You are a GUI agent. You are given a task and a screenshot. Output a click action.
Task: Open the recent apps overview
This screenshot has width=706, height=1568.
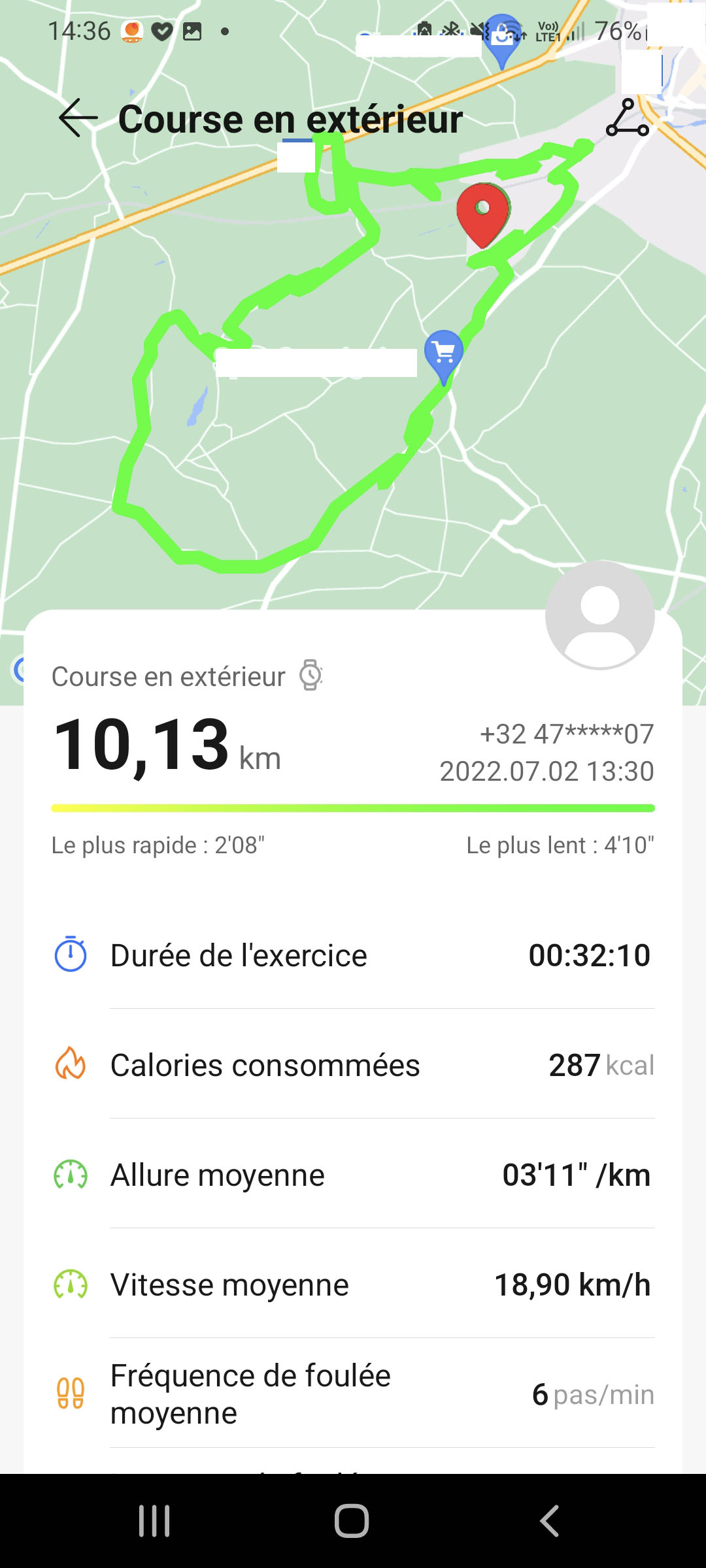[154, 1521]
